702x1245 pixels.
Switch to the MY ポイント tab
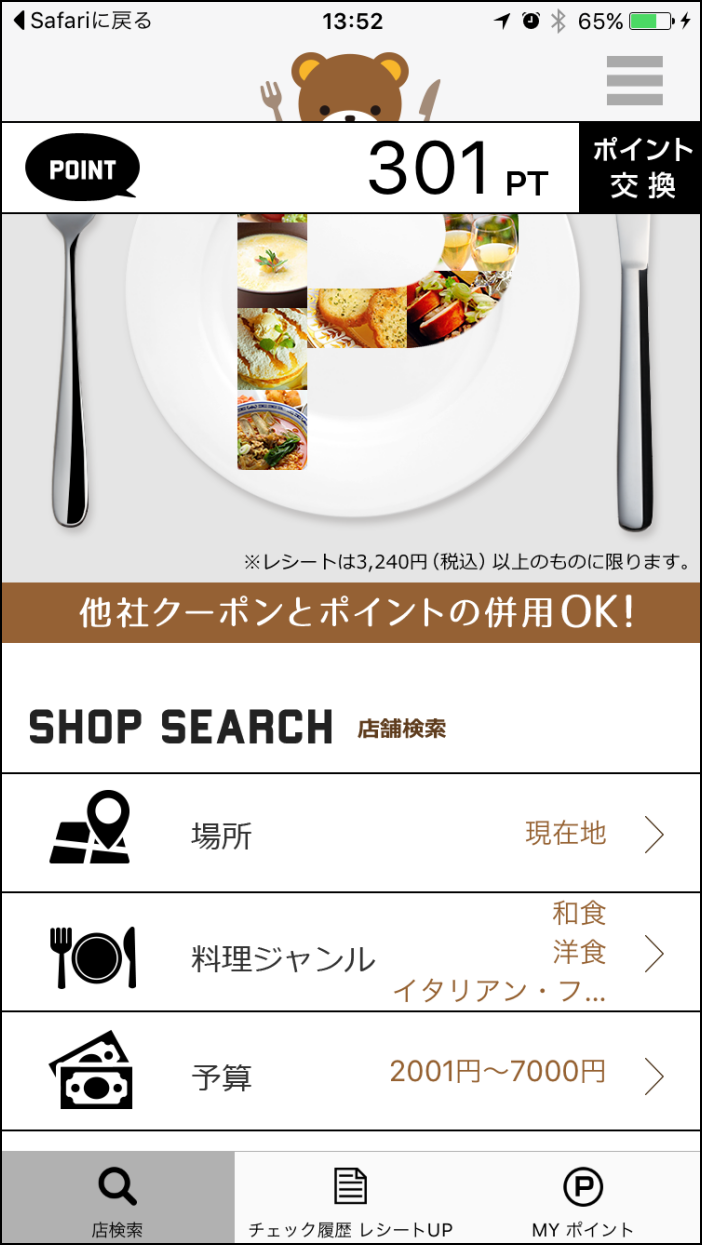coord(583,1199)
